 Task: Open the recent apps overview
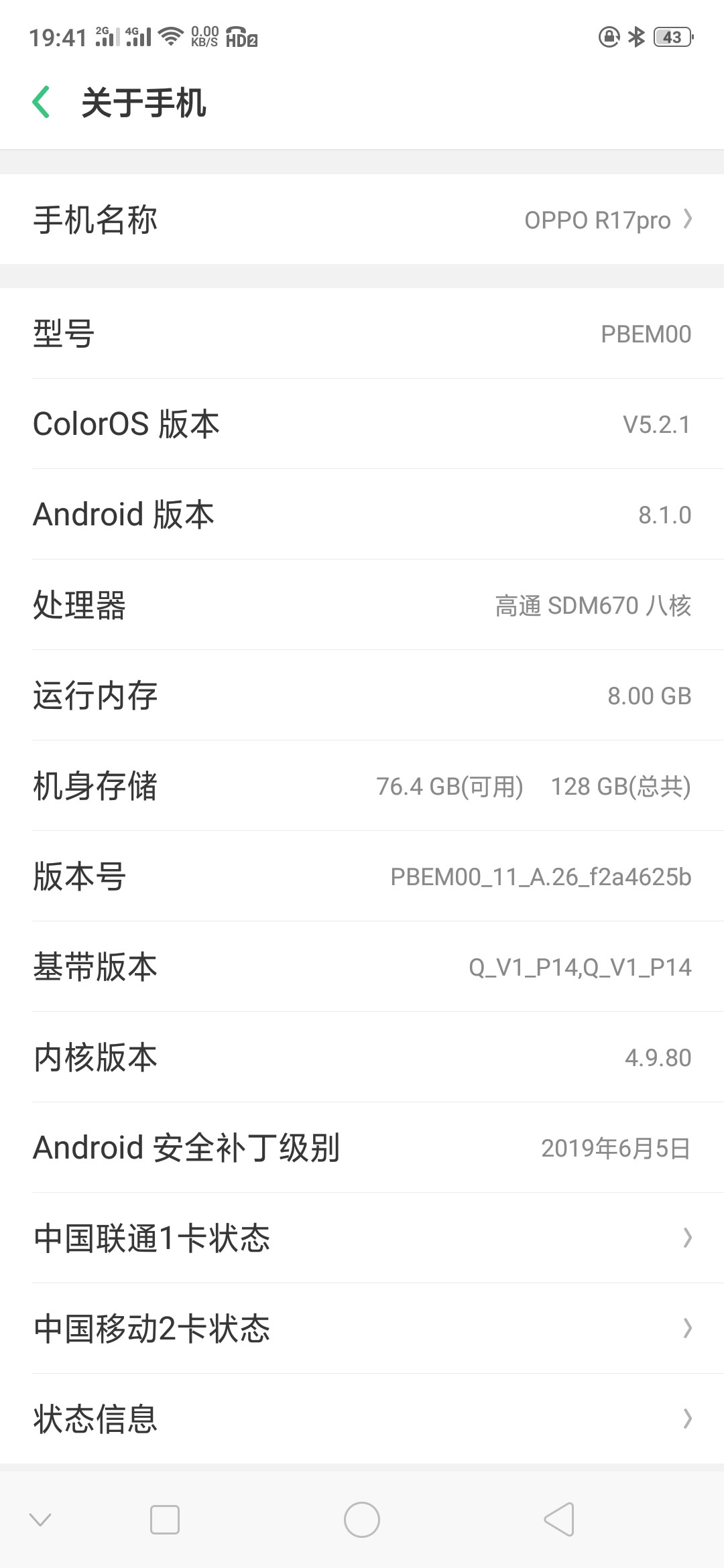tap(165, 1519)
